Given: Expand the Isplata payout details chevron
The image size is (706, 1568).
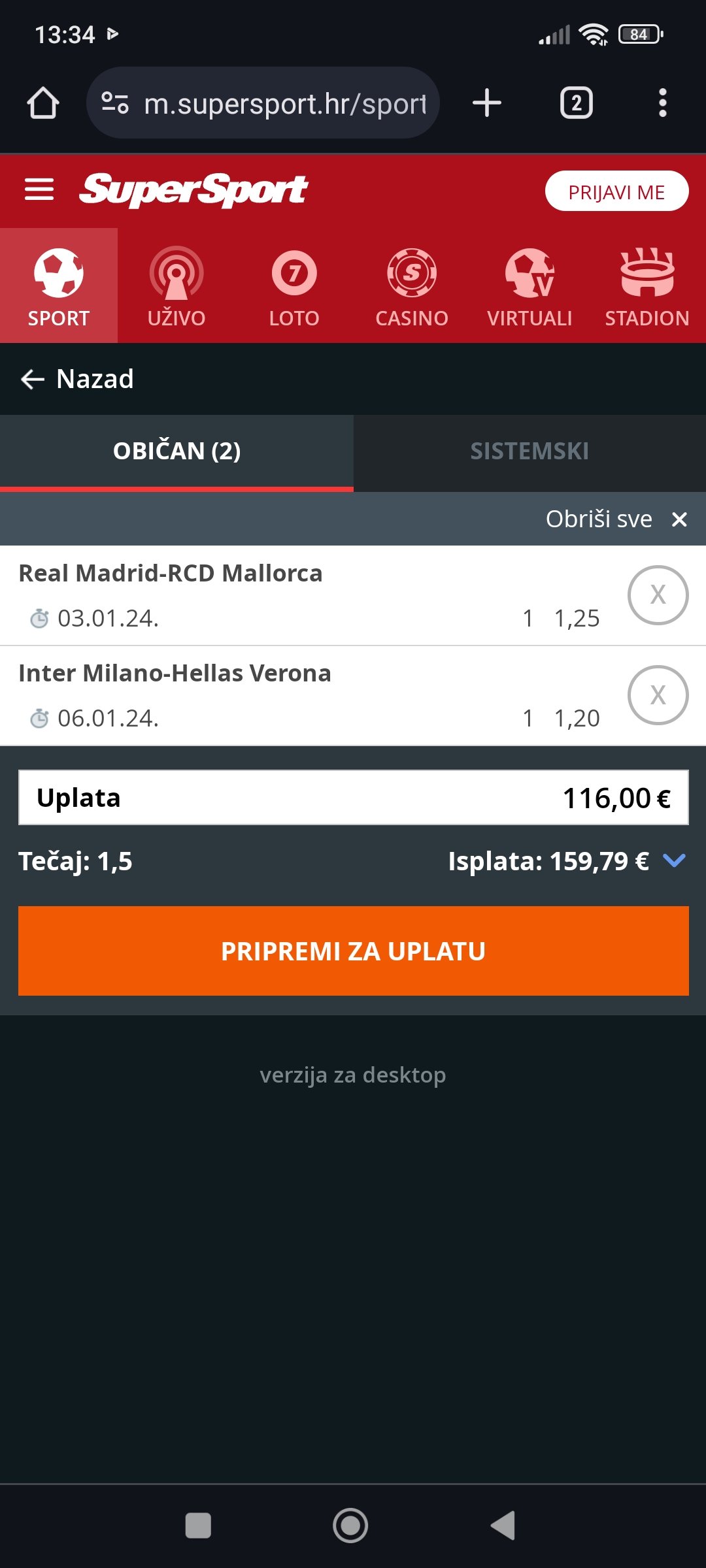Looking at the screenshot, I should (x=674, y=860).
